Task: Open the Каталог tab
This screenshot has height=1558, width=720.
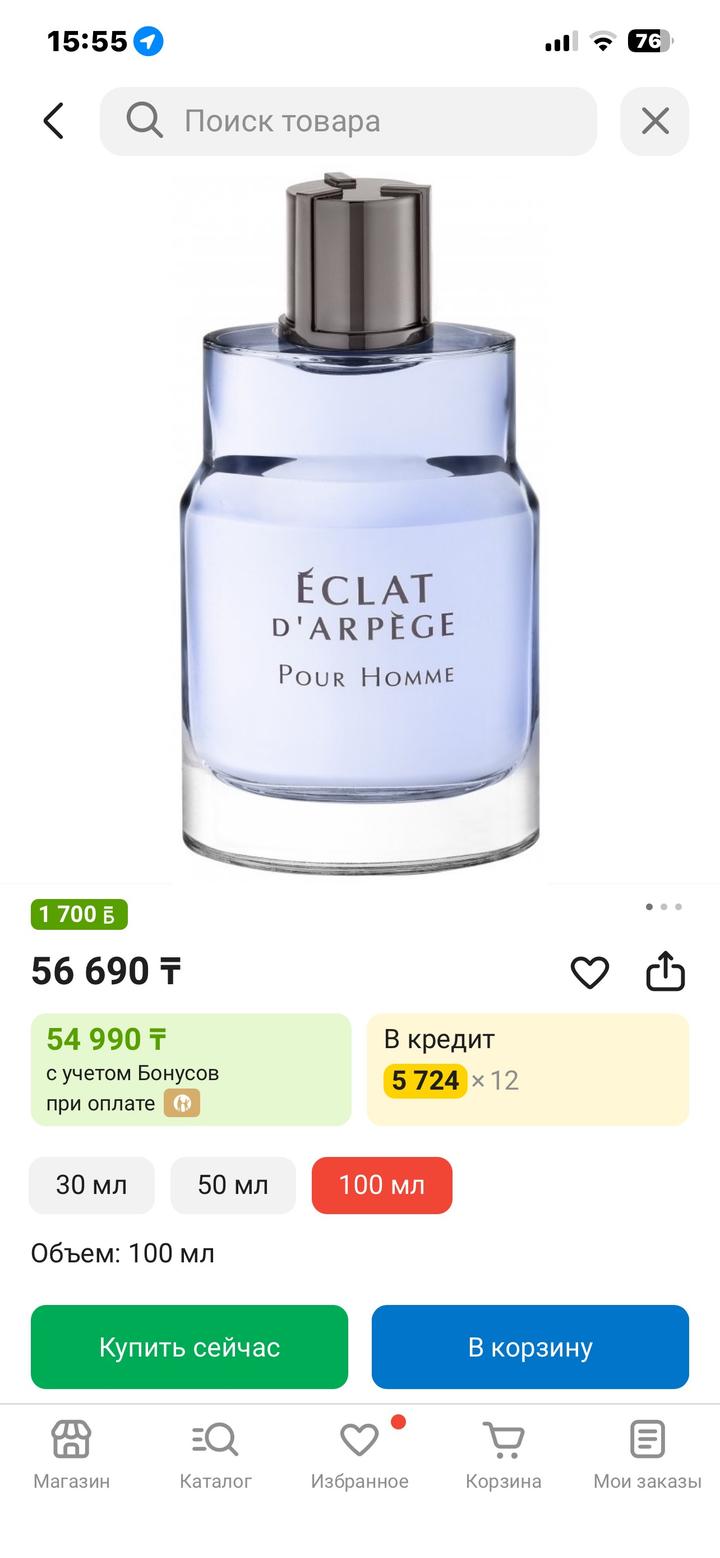Action: coord(215,1455)
